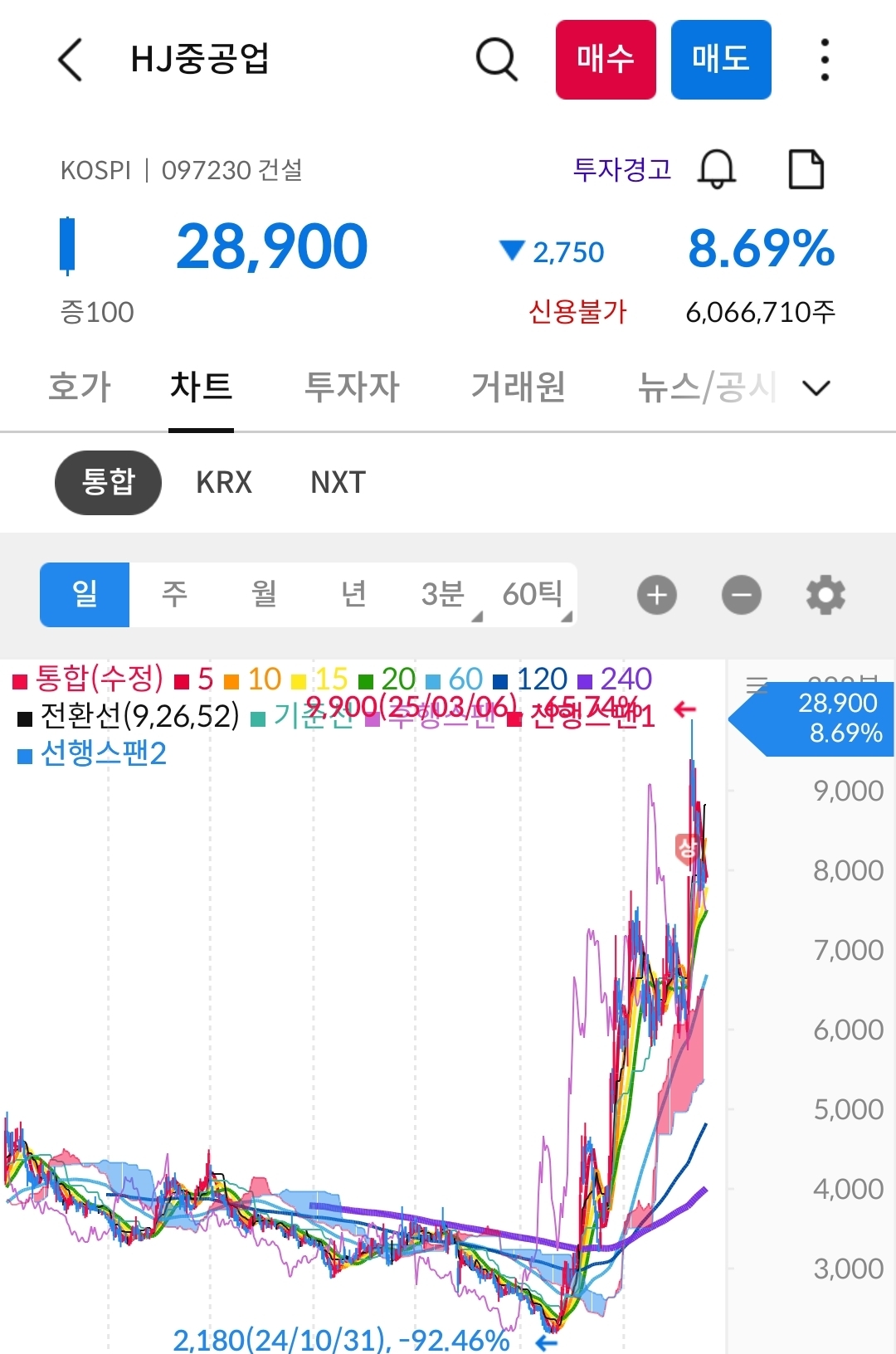
Task: Tap the back arrow to leave HJ중공업
Action: click(71, 61)
